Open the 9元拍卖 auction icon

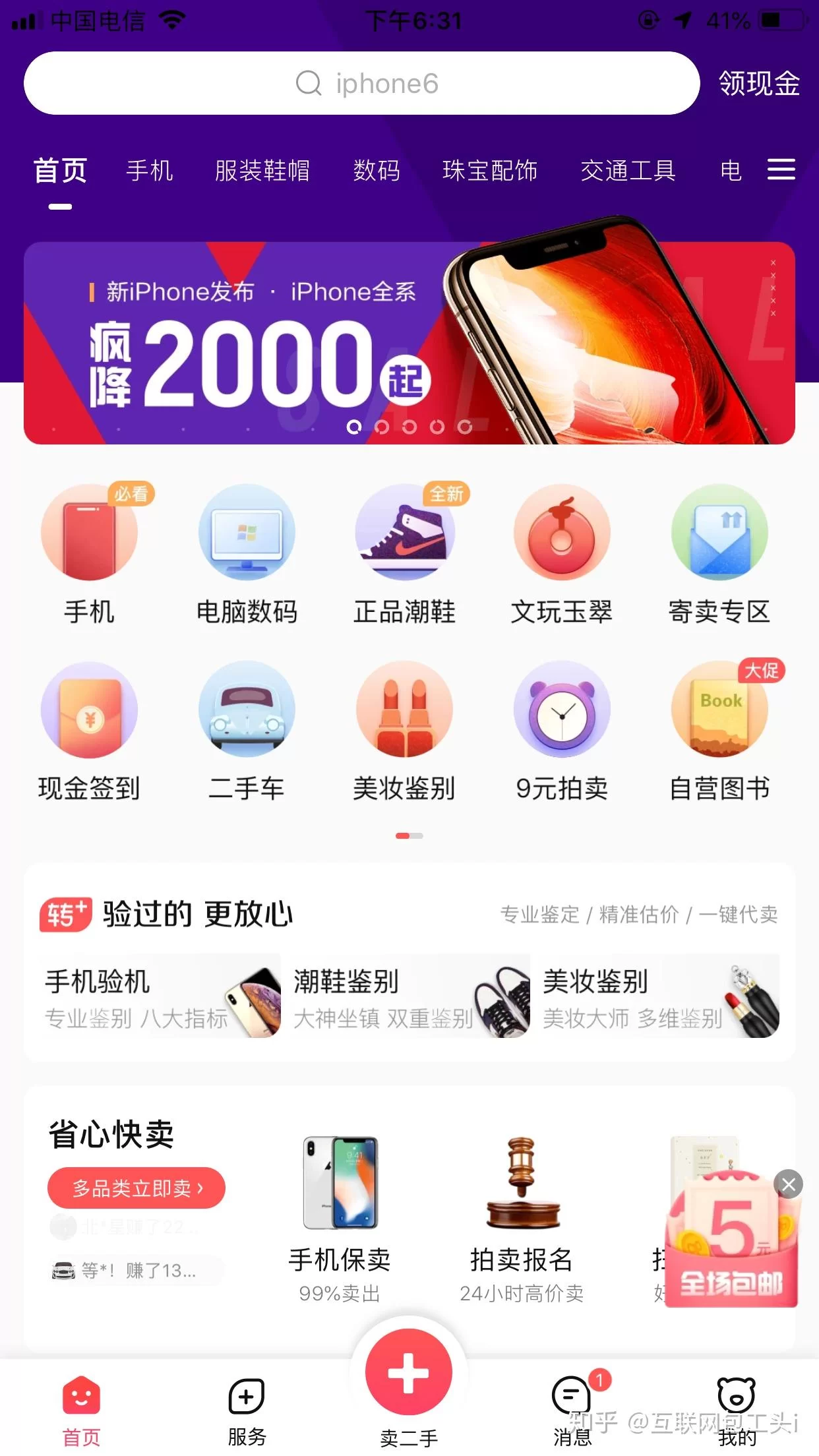[562, 710]
